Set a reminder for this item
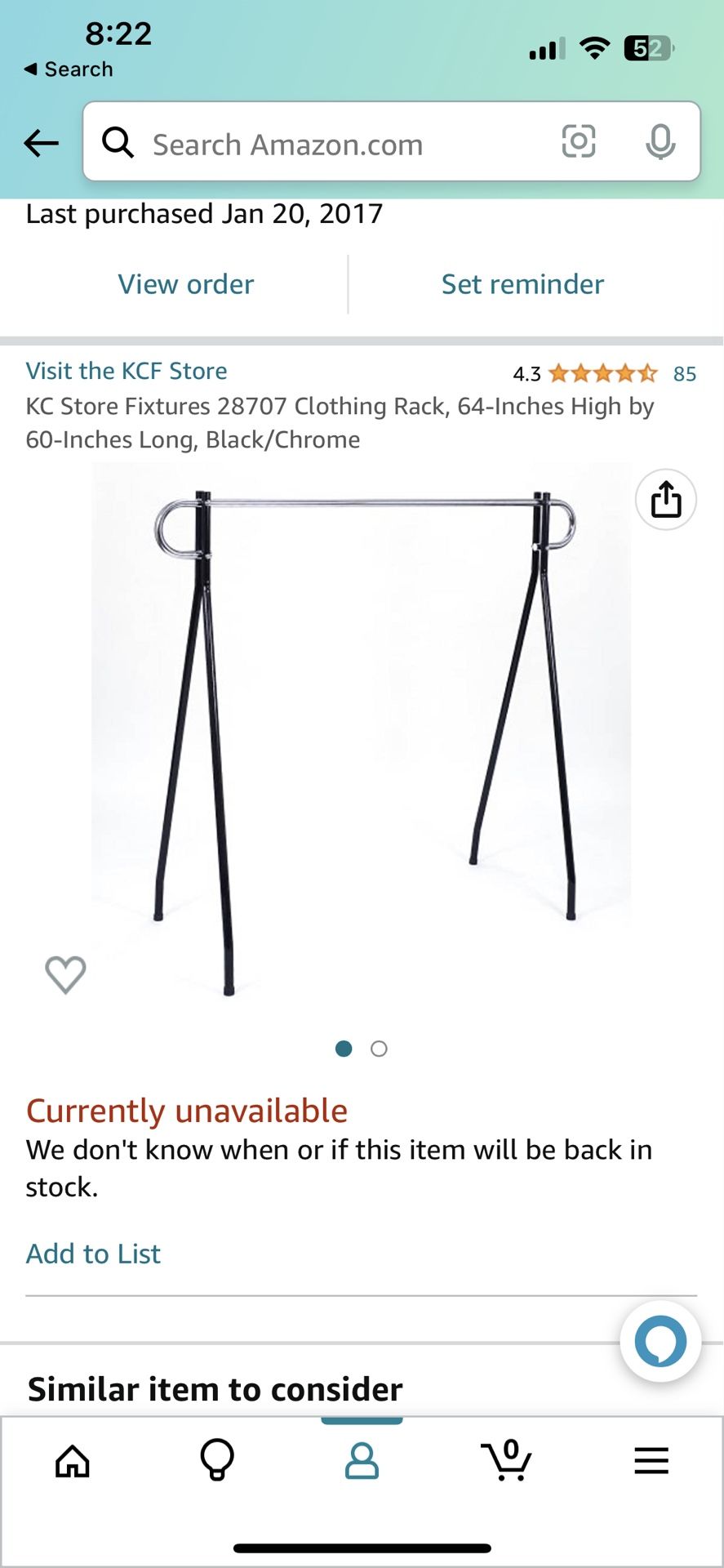Viewport: 724px width, 1568px height. point(522,284)
